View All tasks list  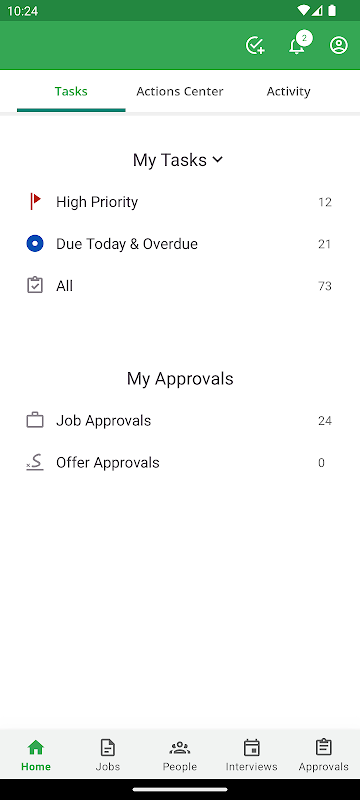180,286
